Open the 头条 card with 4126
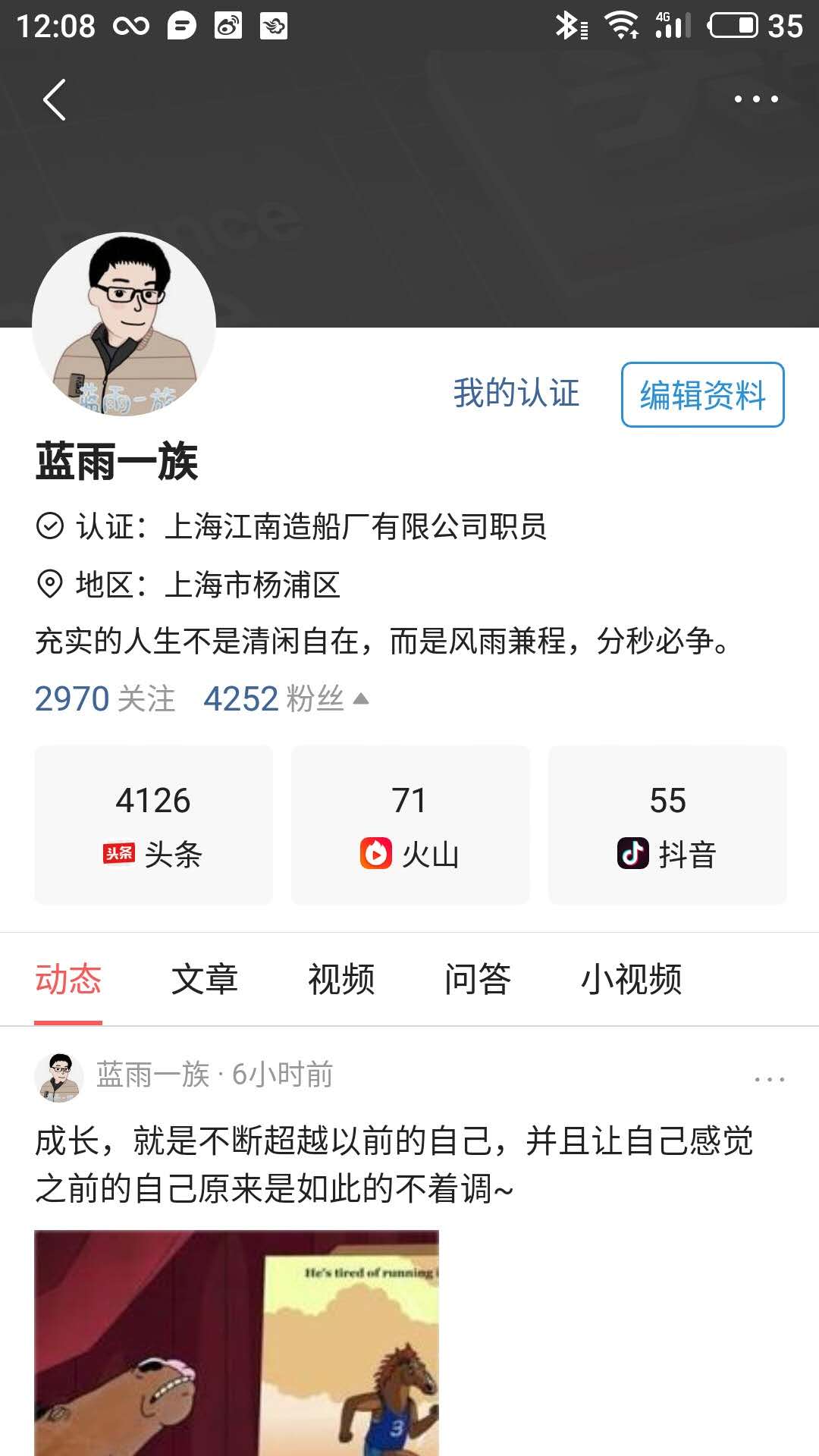The height and width of the screenshot is (1456, 819). point(153,824)
